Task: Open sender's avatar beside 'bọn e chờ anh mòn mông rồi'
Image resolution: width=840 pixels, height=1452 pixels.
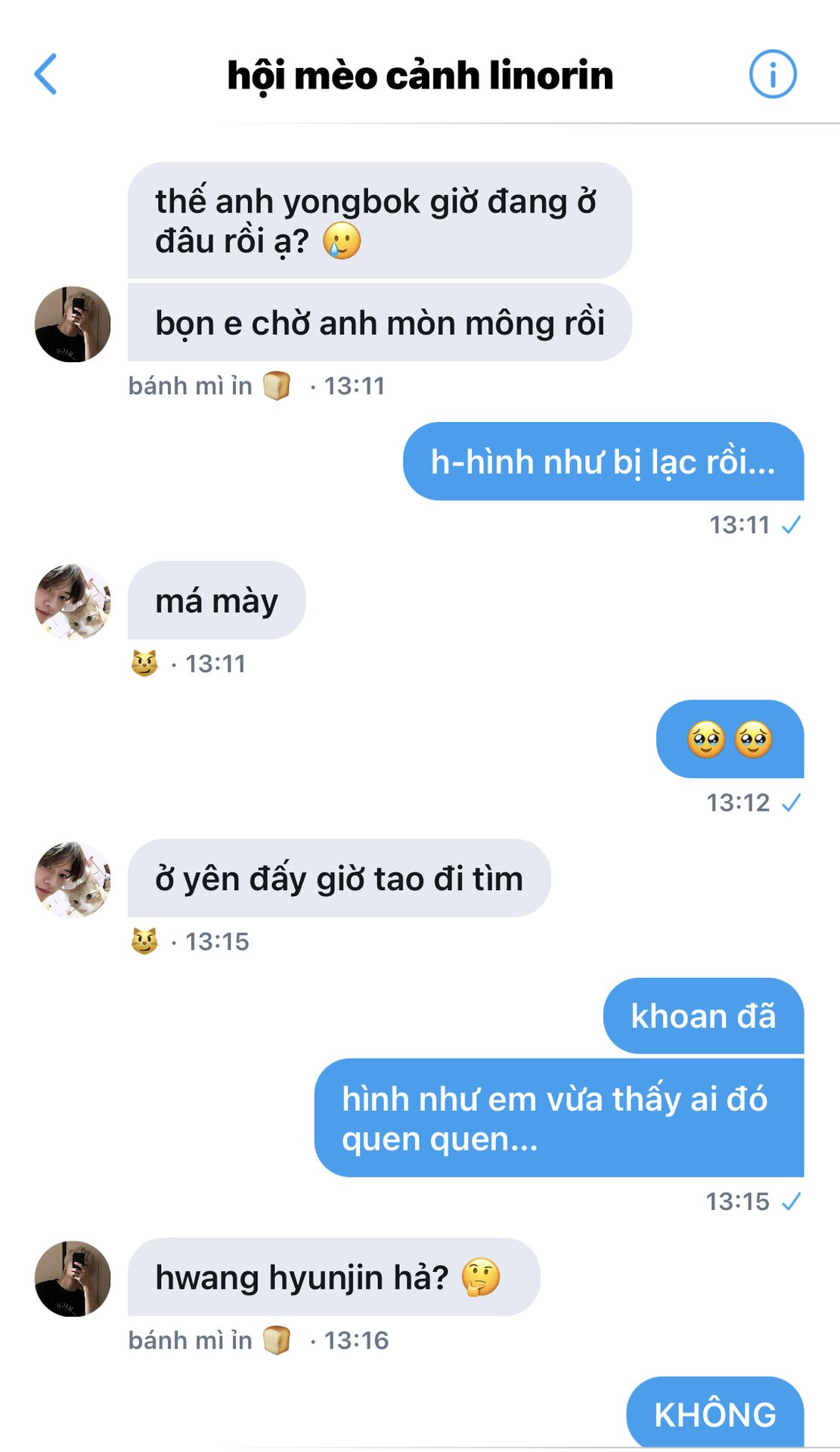Action: pyautogui.click(x=73, y=324)
